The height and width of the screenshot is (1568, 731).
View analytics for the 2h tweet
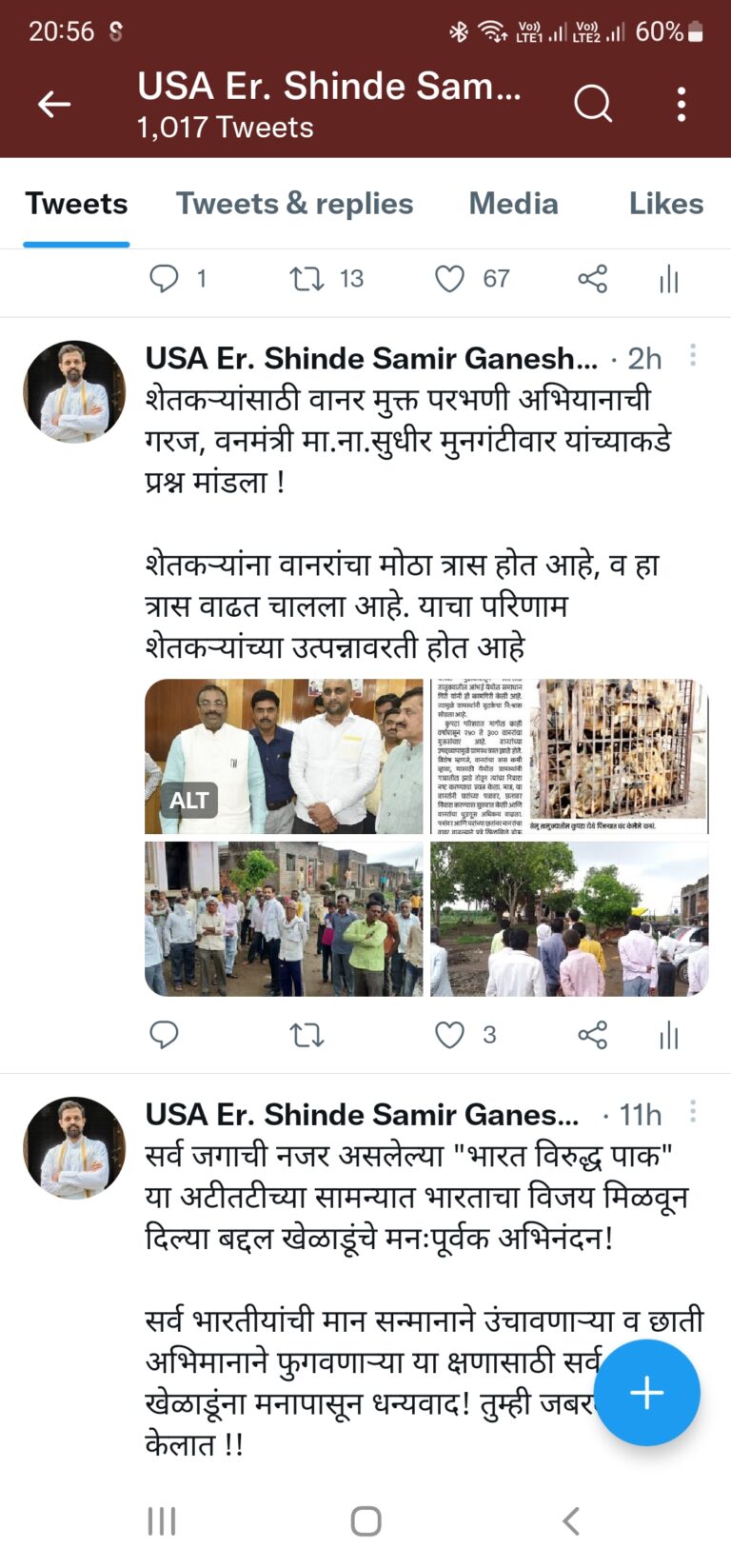coord(669,1035)
